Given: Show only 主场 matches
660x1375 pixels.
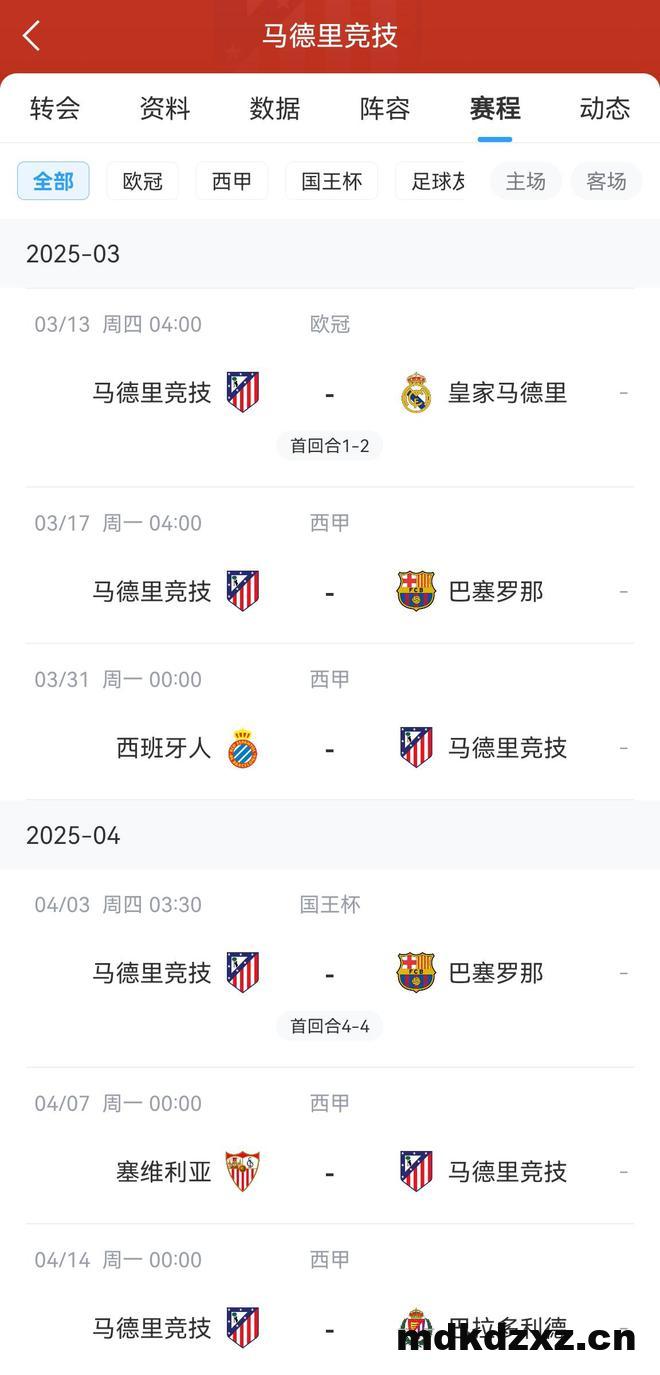Looking at the screenshot, I should [526, 181].
